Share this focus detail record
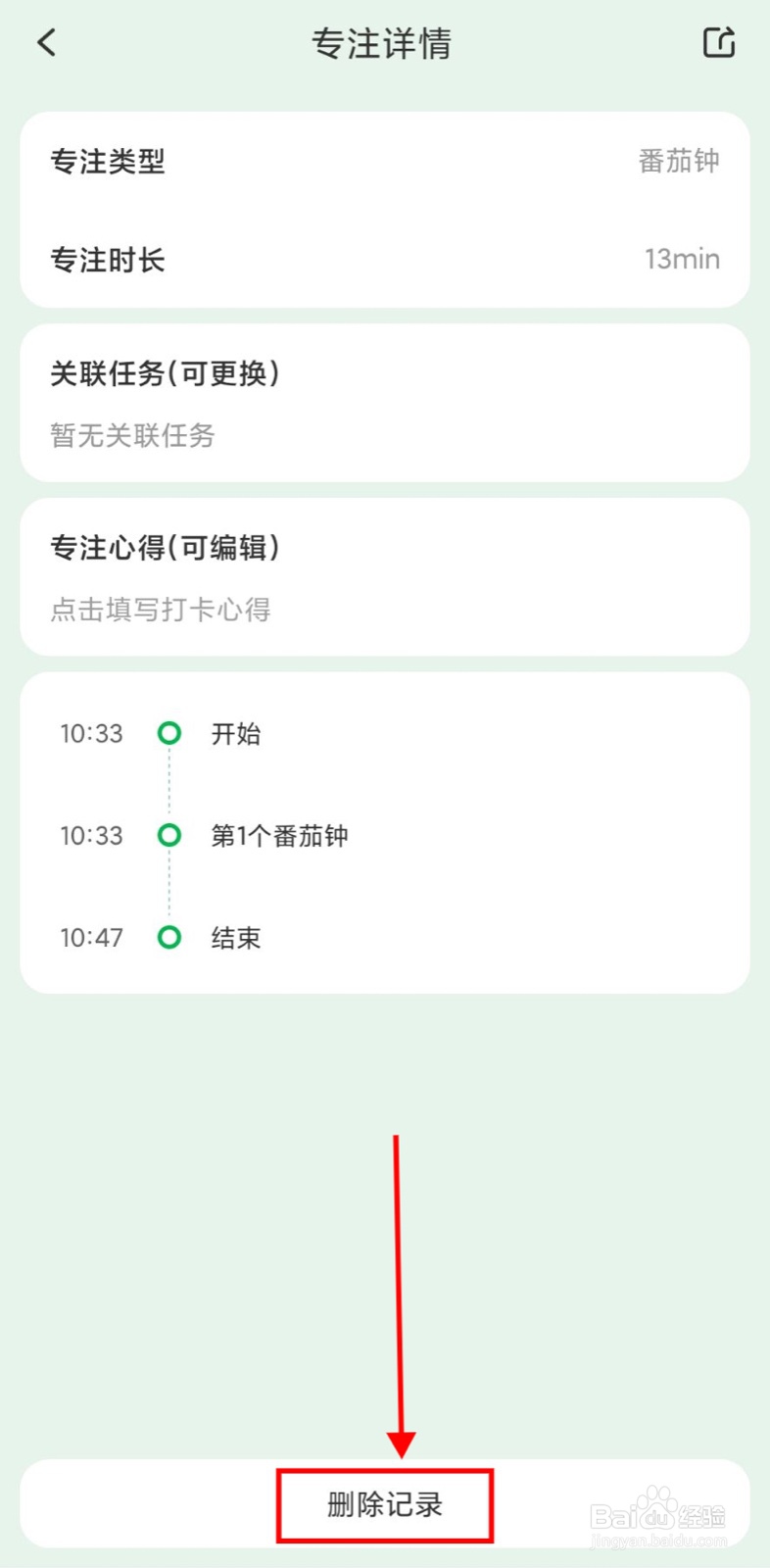The image size is (770, 1568). [x=719, y=42]
